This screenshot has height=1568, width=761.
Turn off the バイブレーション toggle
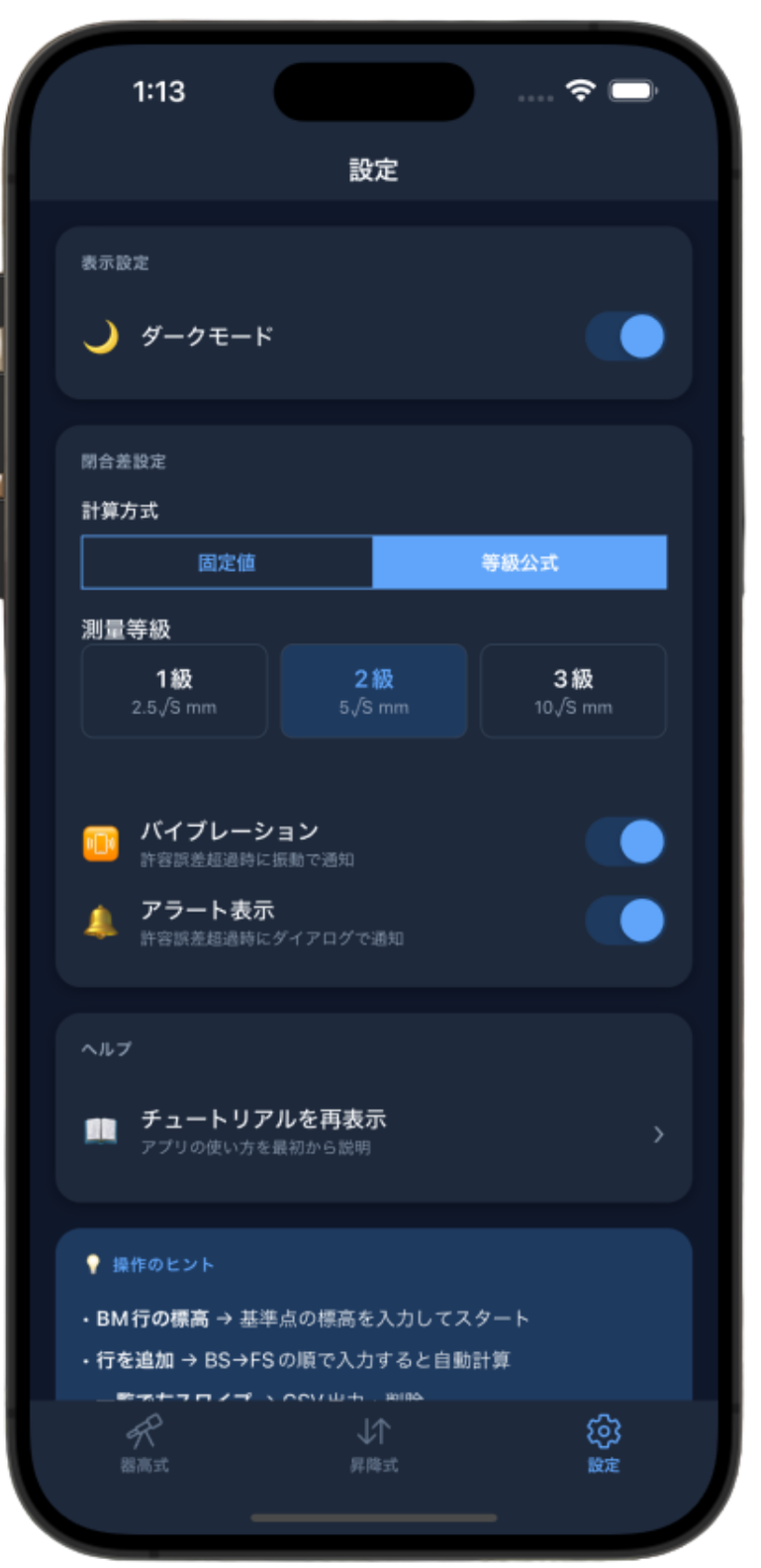624,840
